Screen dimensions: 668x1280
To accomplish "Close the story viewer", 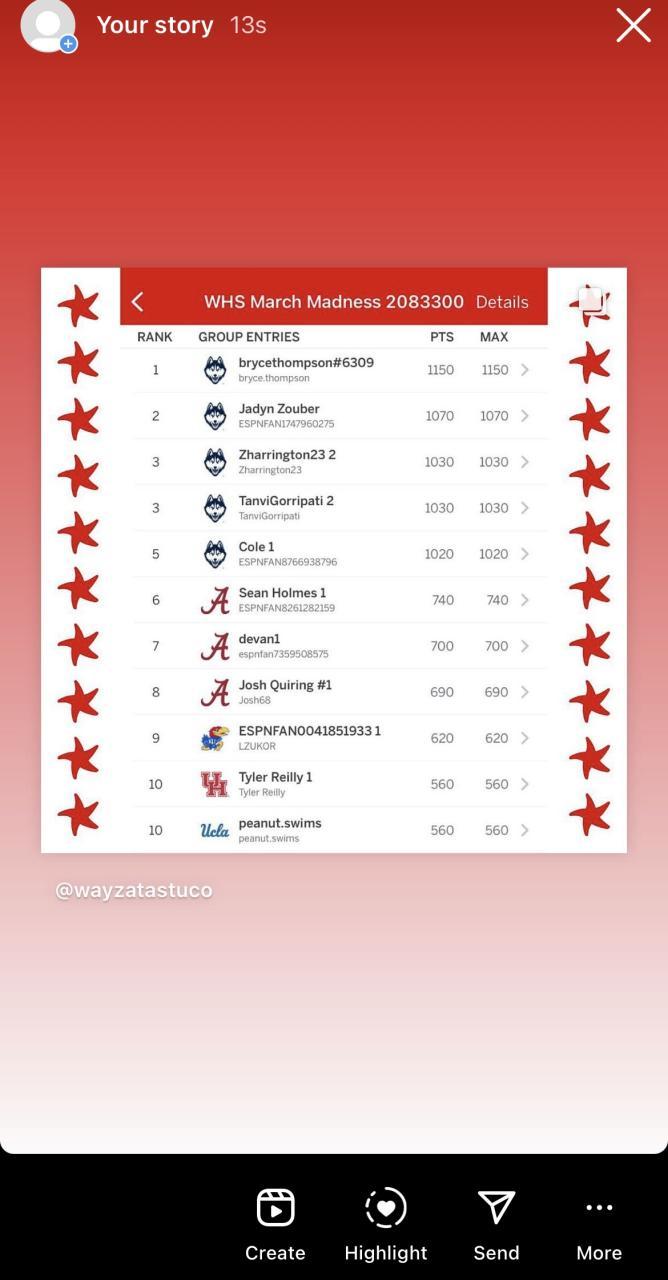I will 633,25.
